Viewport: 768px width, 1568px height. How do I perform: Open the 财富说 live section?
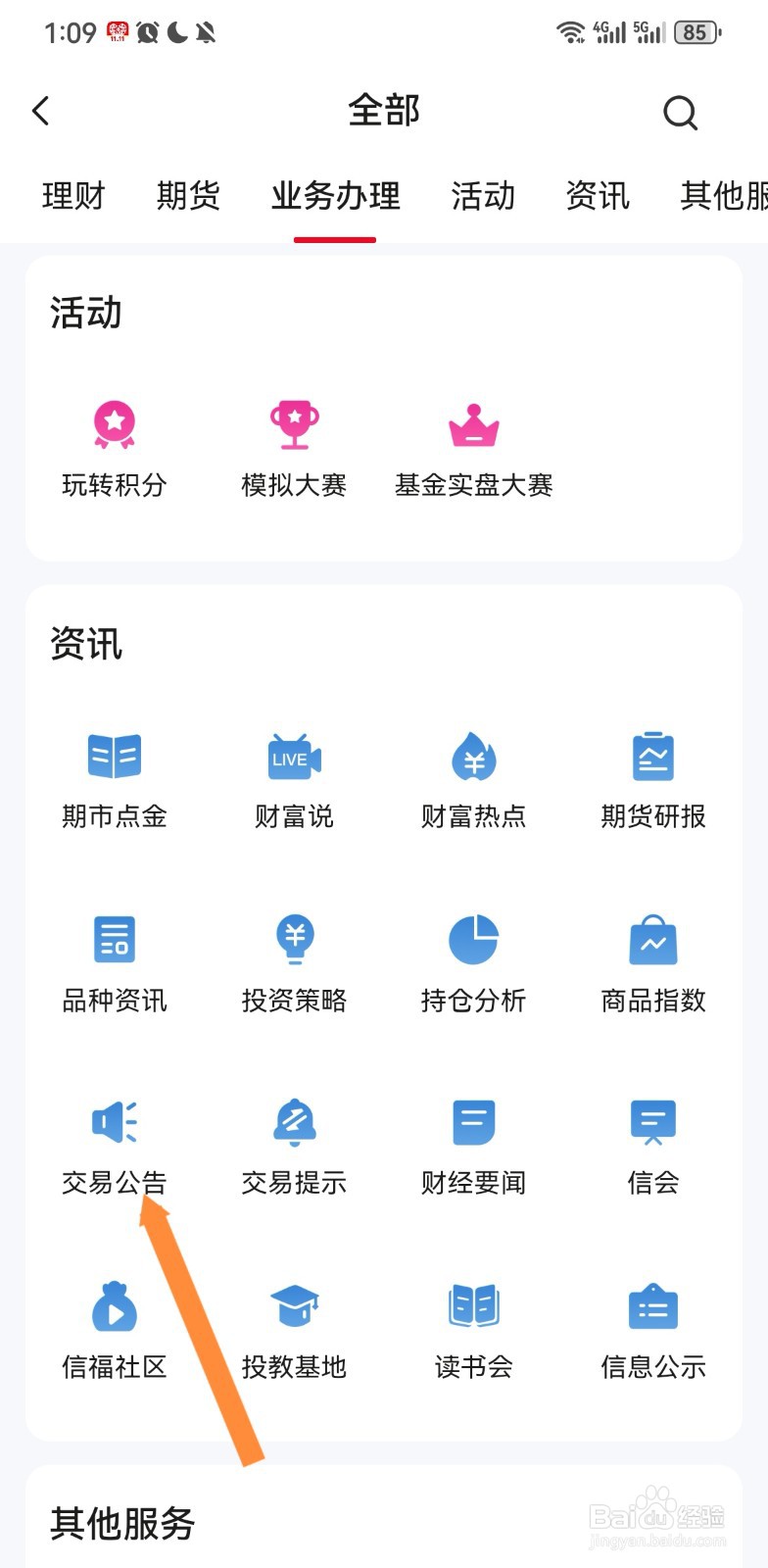[294, 777]
